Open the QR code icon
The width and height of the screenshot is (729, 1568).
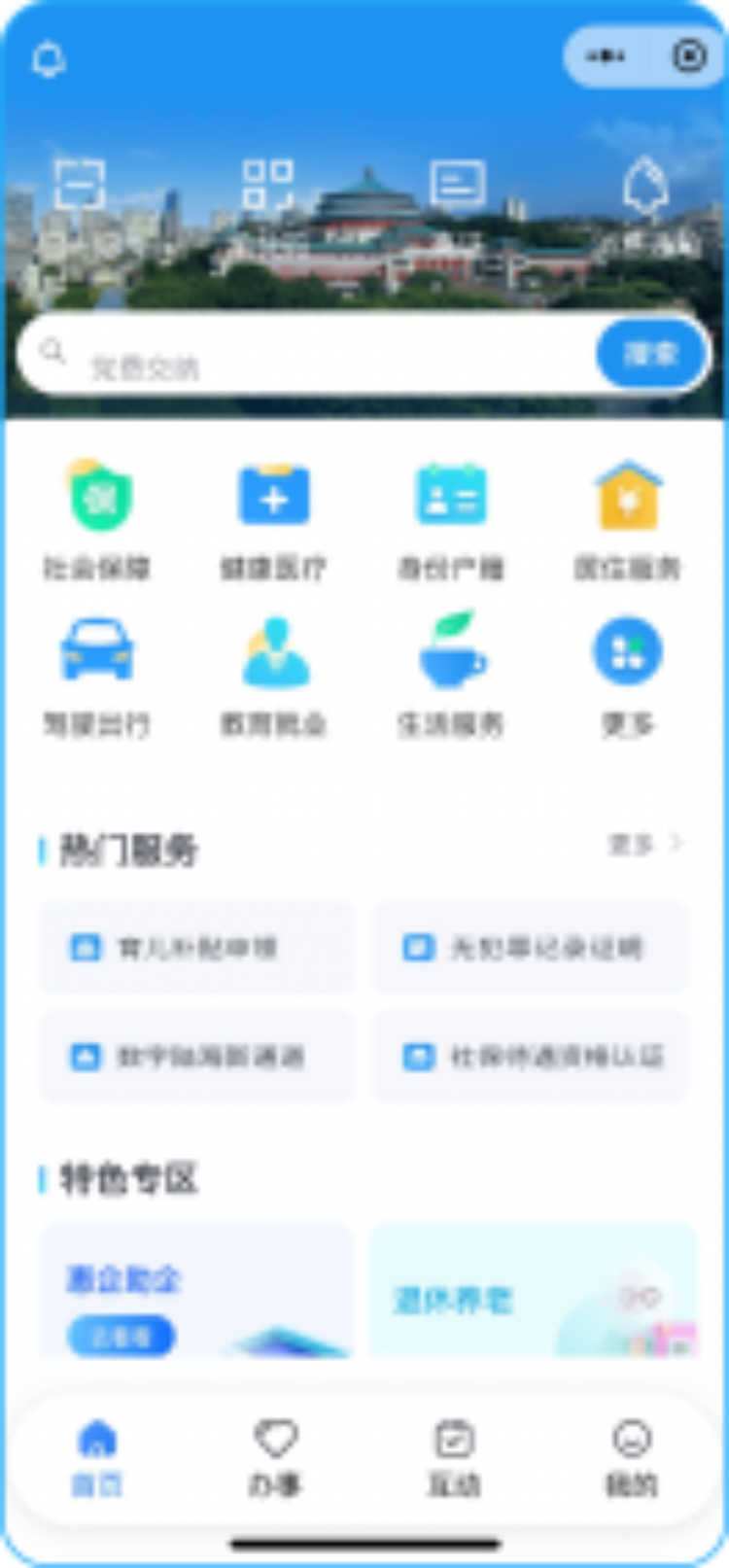click(268, 185)
